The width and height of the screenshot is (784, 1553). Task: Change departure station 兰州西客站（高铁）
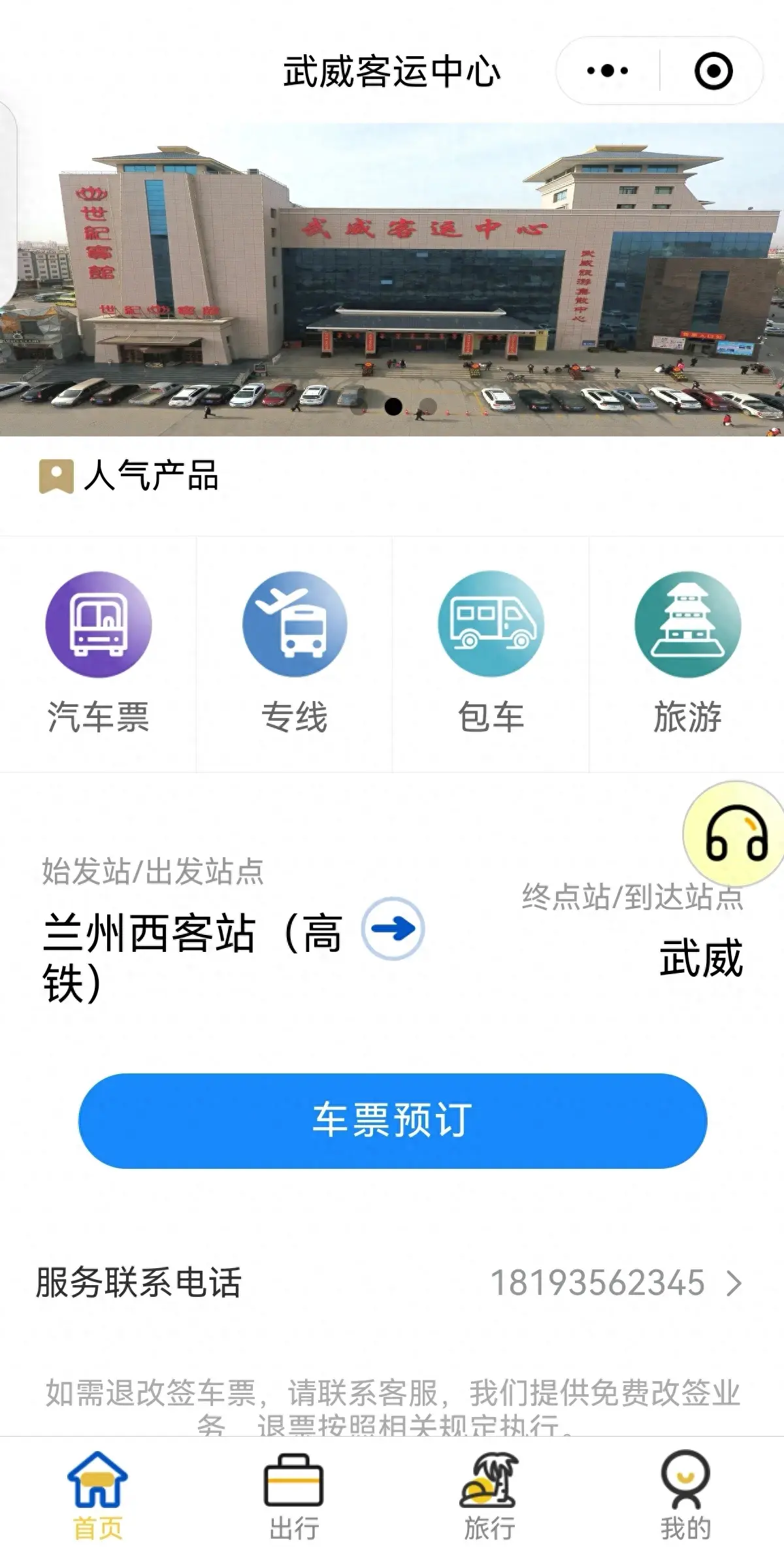point(193,956)
